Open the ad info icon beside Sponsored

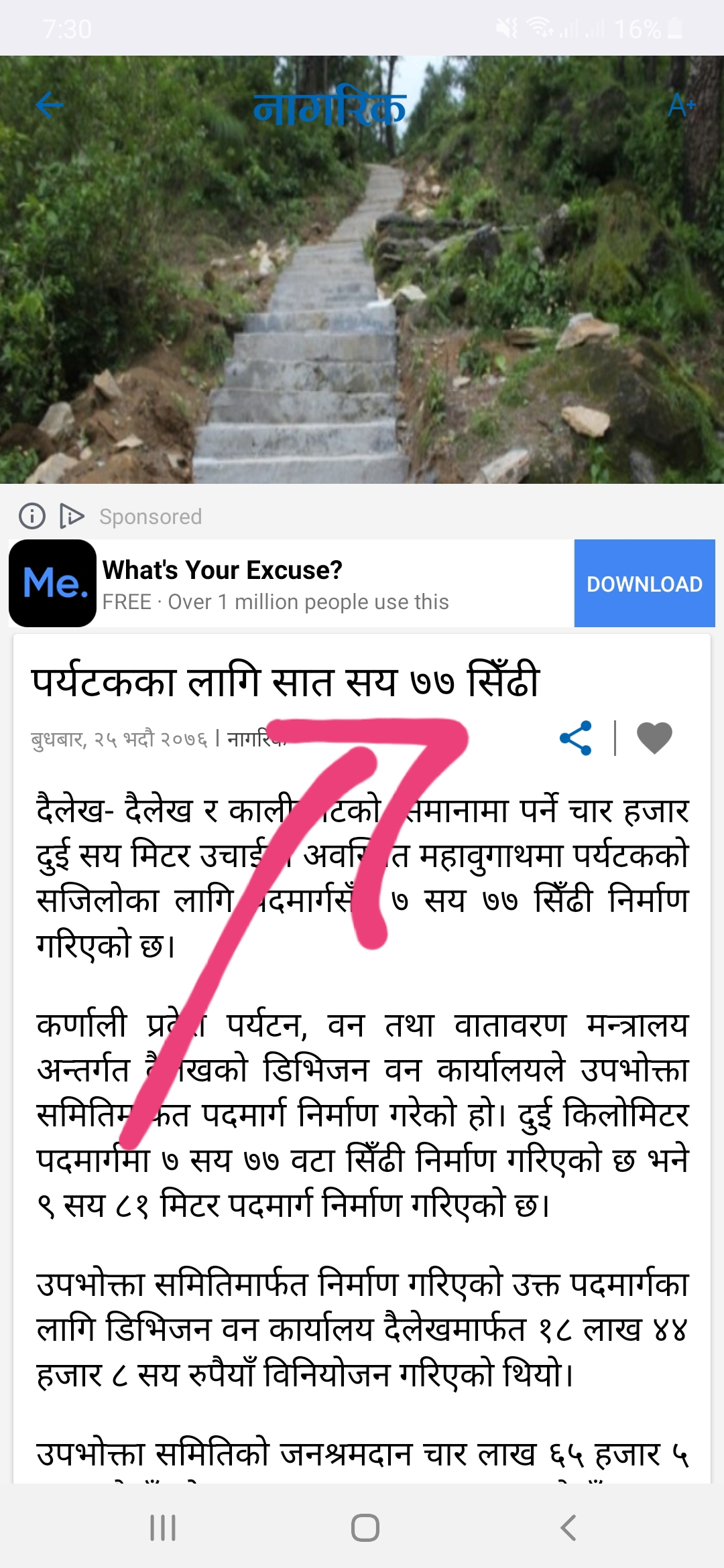point(32,516)
